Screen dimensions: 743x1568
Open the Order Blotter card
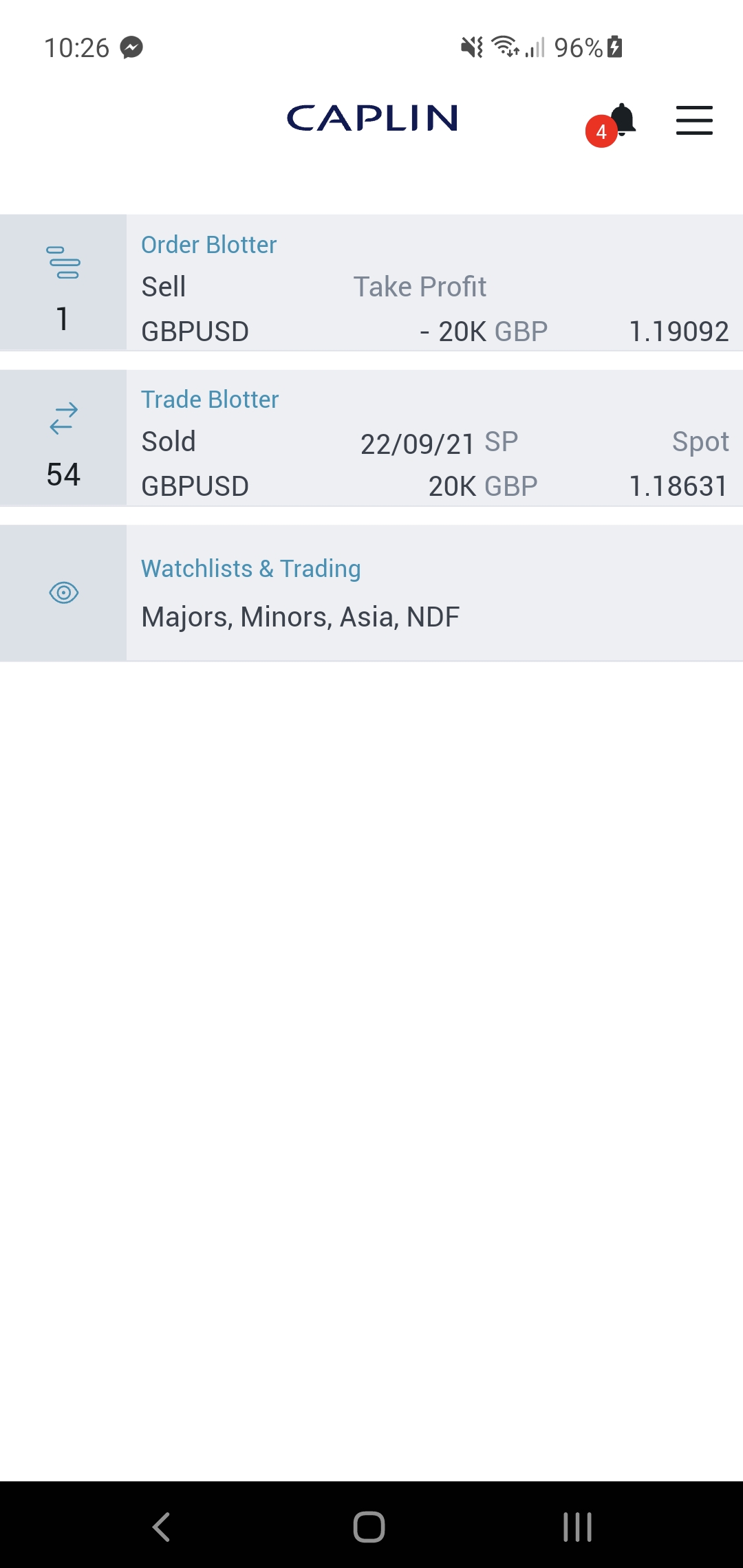(x=433, y=283)
